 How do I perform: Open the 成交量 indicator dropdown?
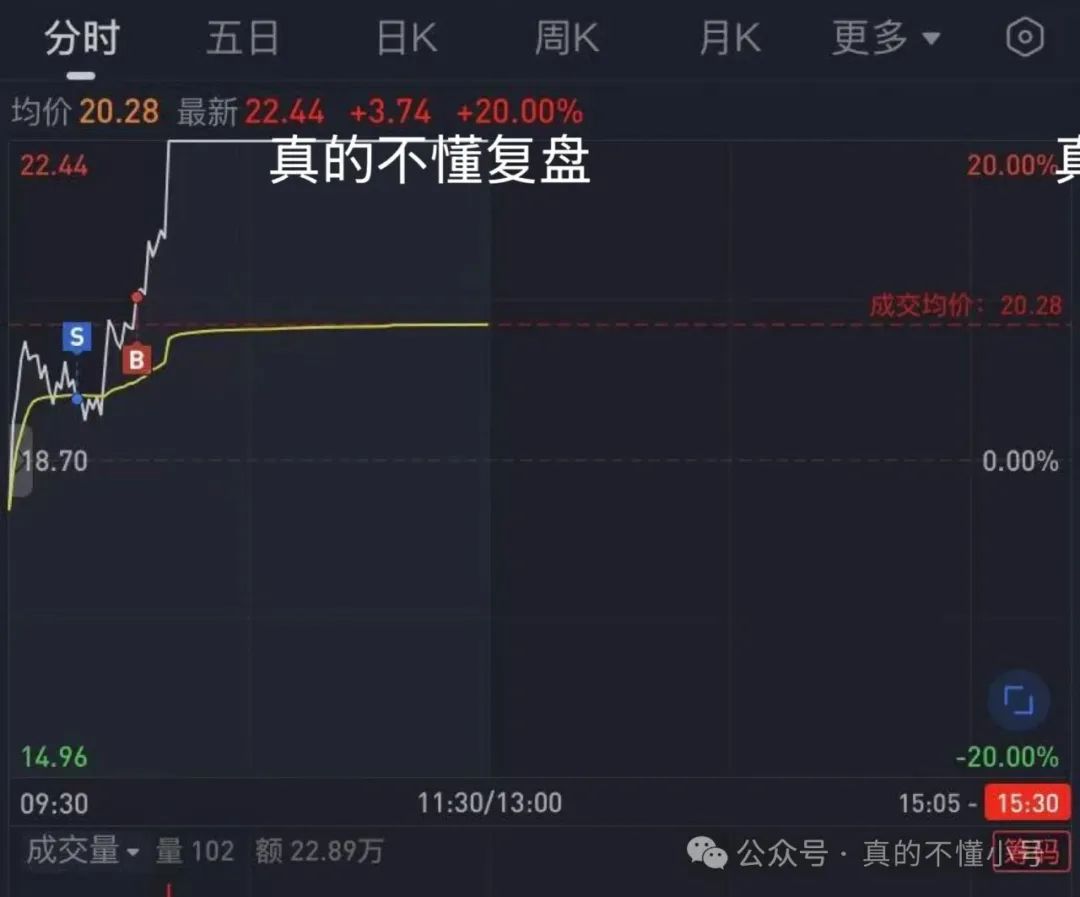[x=83, y=851]
